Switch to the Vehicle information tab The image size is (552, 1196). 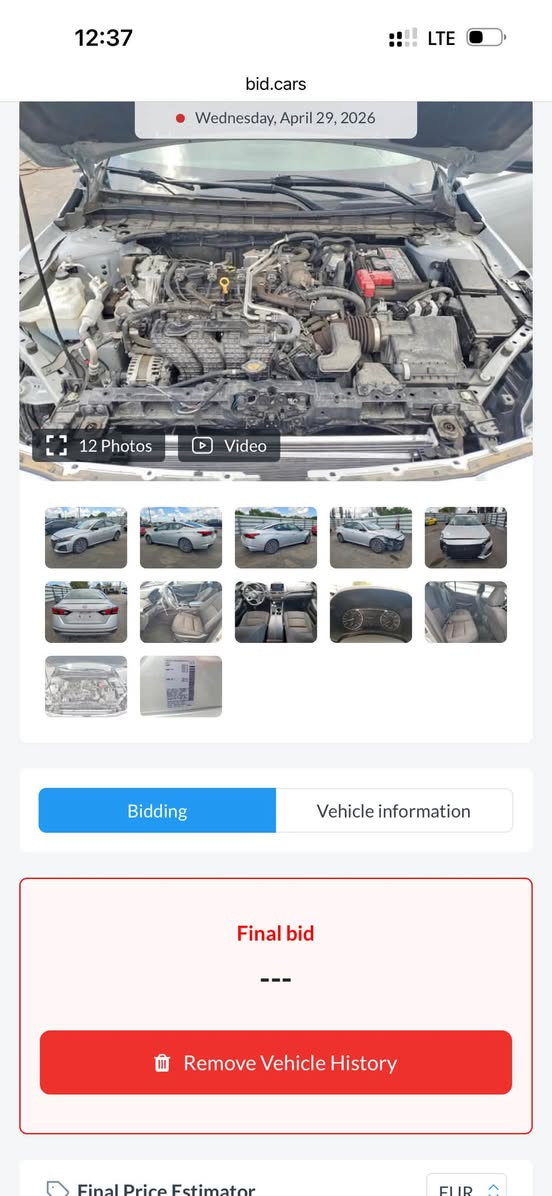click(x=393, y=810)
